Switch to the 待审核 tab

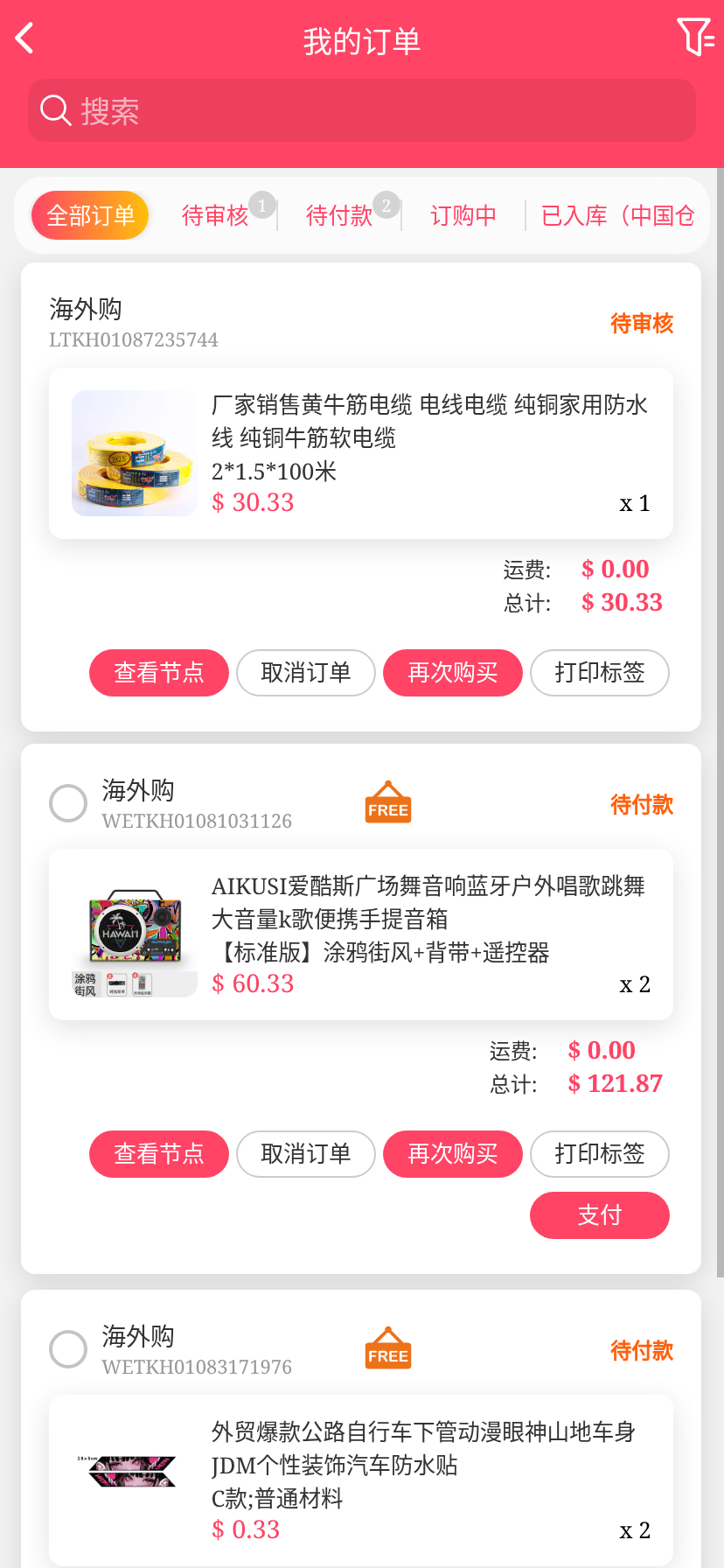(215, 215)
